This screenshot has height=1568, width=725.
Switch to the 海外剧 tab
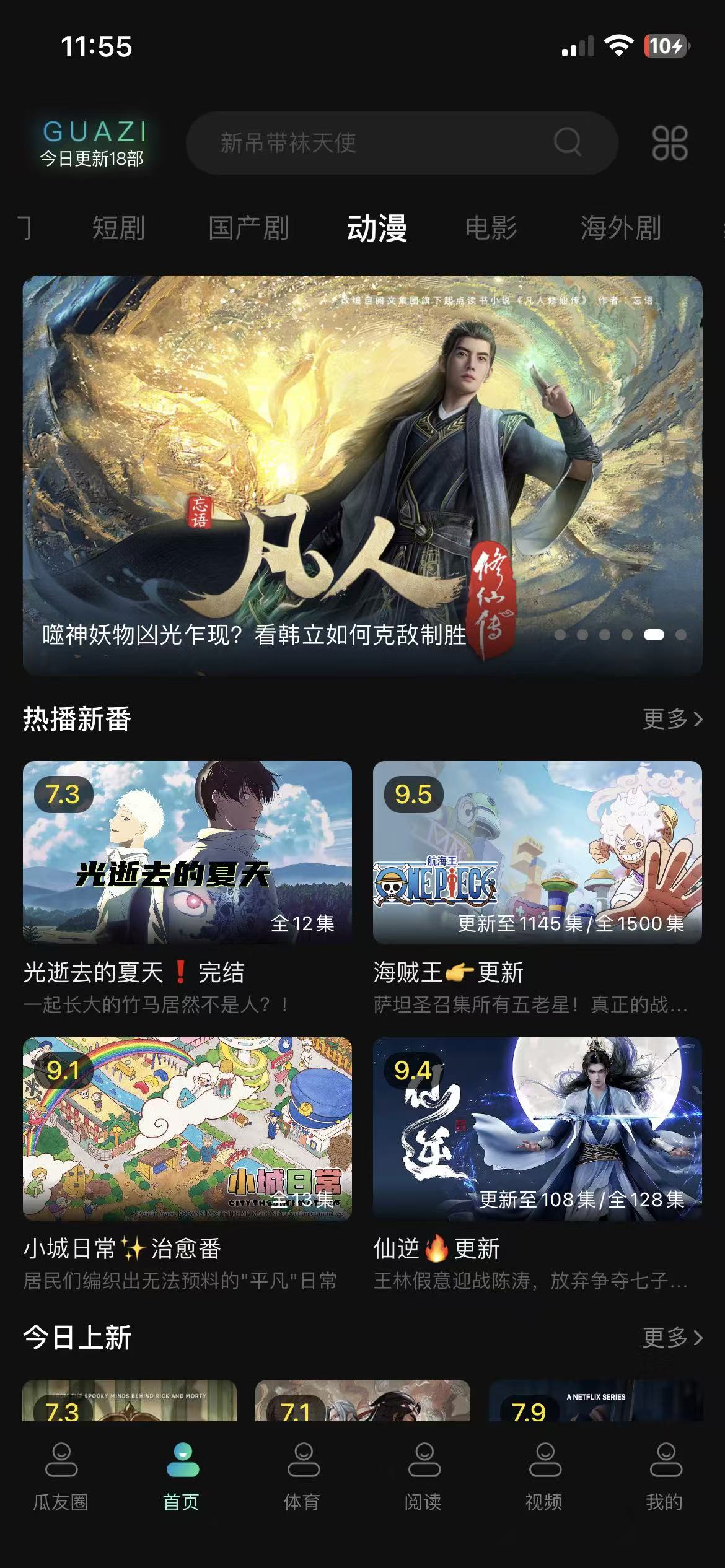tap(620, 228)
